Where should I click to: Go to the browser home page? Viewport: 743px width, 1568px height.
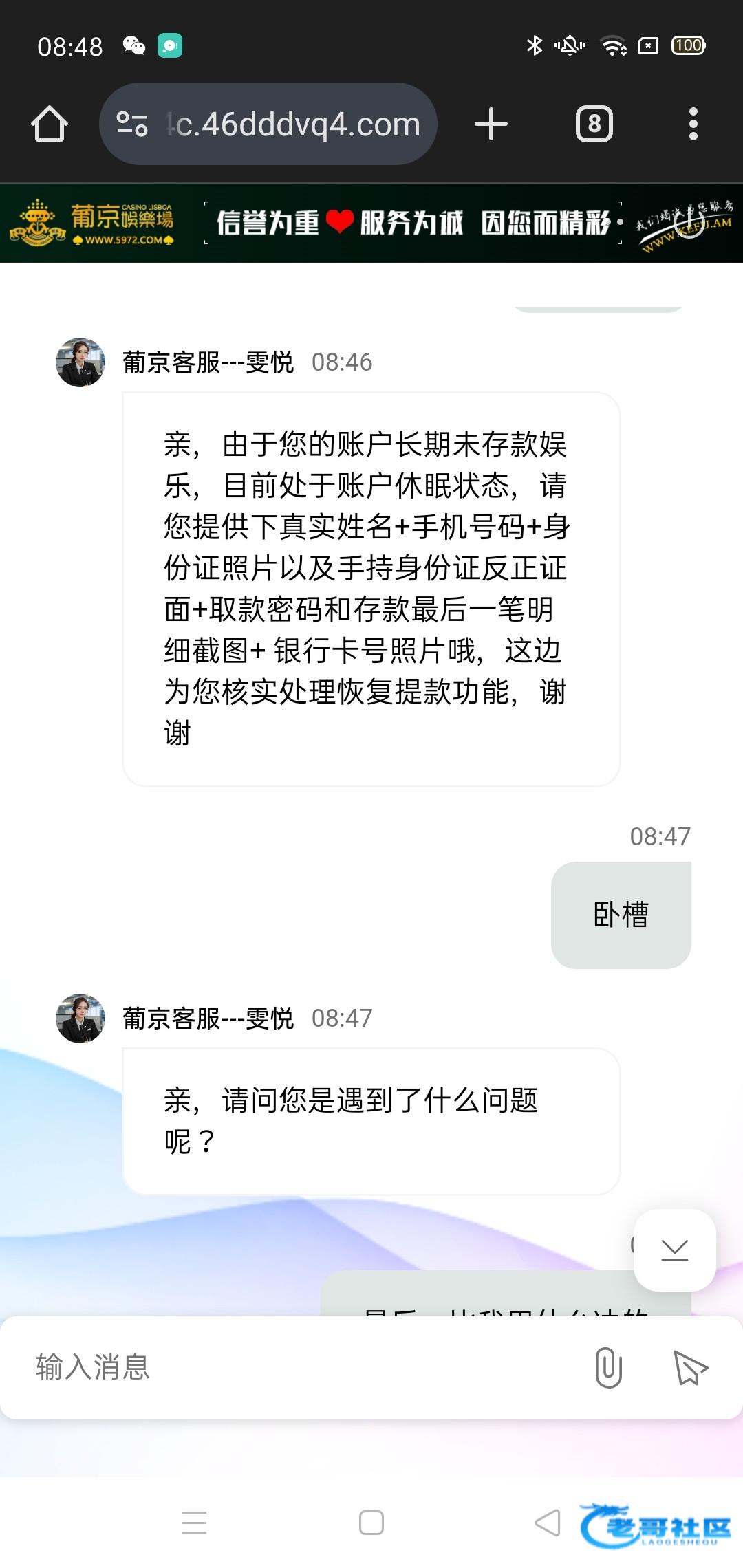pos(50,124)
